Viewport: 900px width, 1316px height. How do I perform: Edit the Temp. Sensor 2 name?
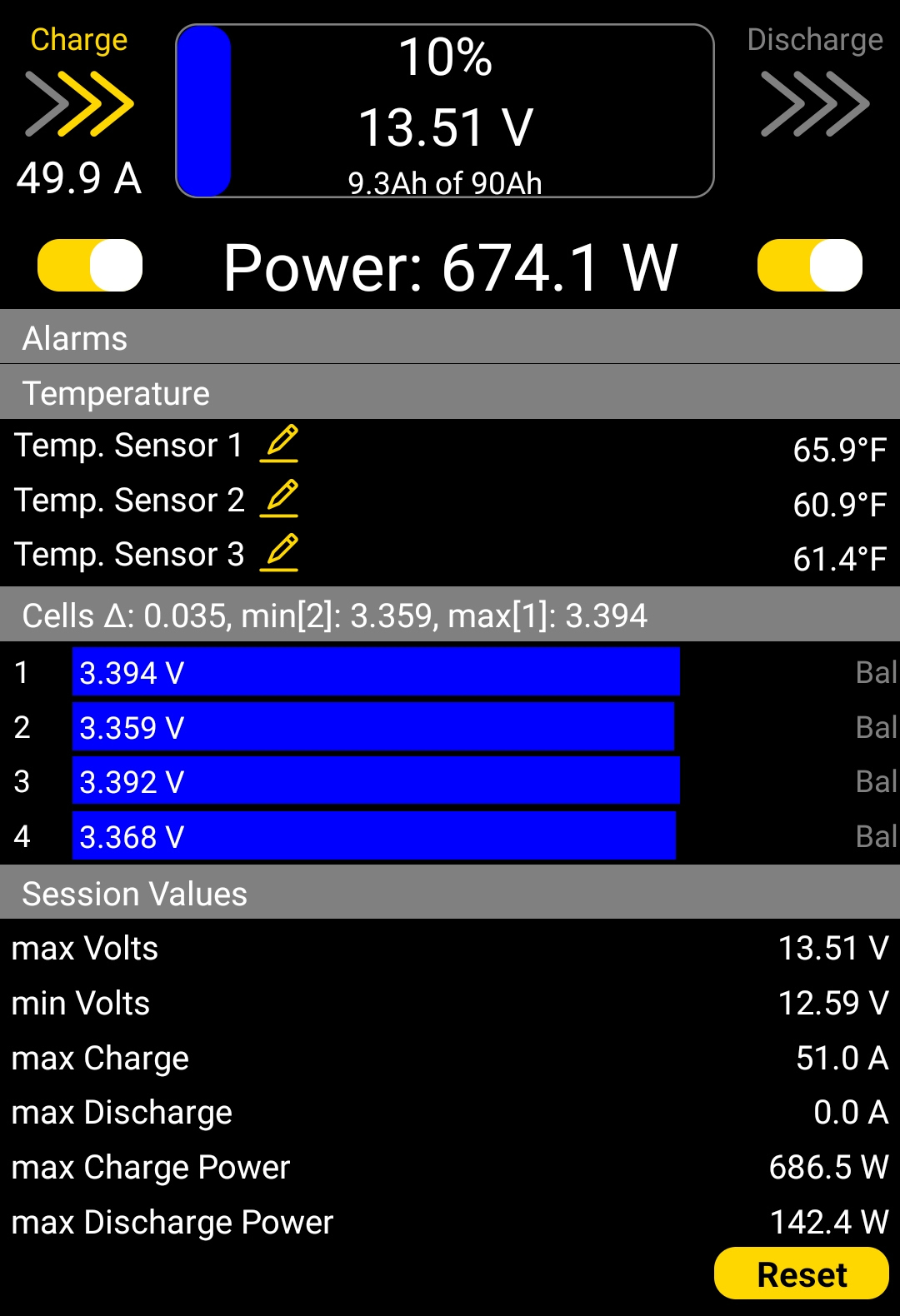pos(279,499)
